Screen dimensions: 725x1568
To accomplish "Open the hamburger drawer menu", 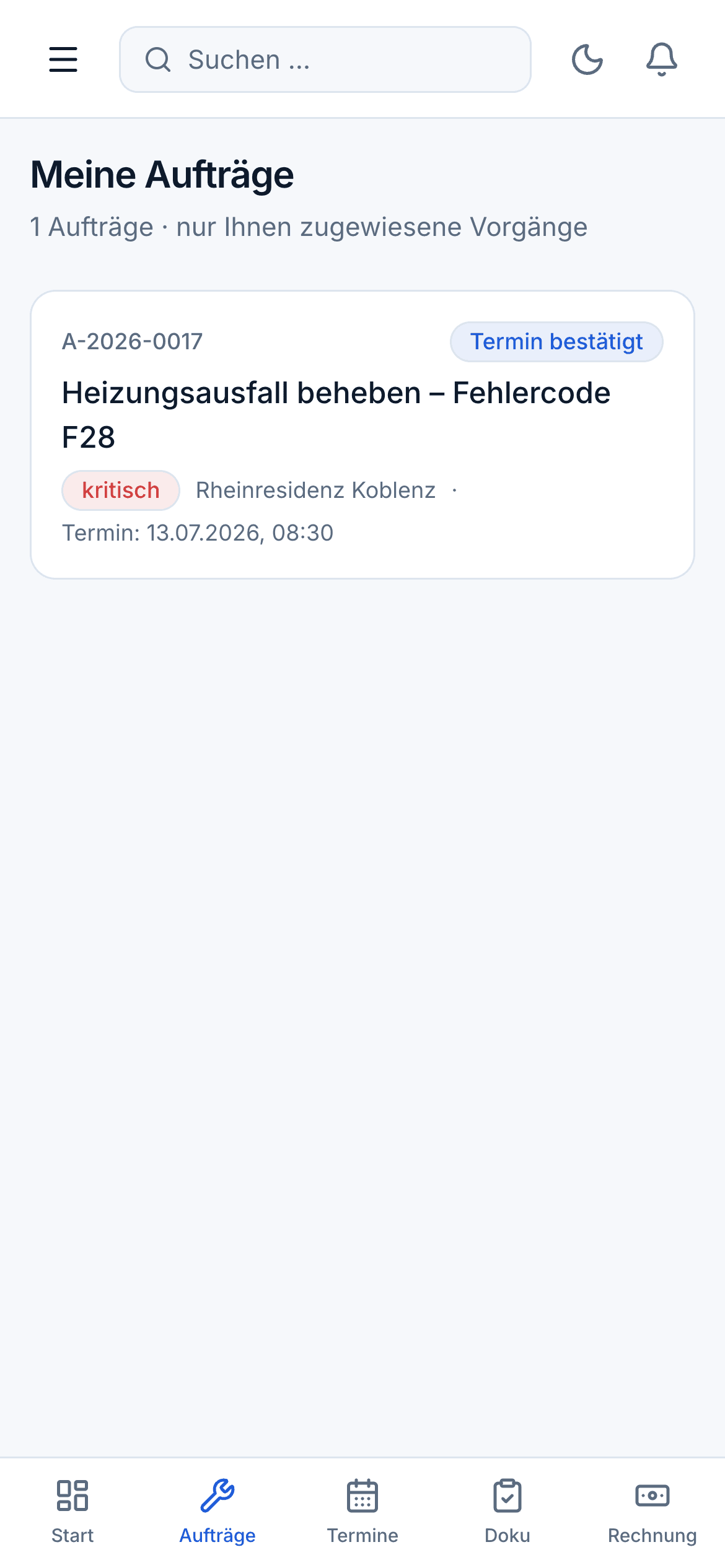I will coord(63,59).
